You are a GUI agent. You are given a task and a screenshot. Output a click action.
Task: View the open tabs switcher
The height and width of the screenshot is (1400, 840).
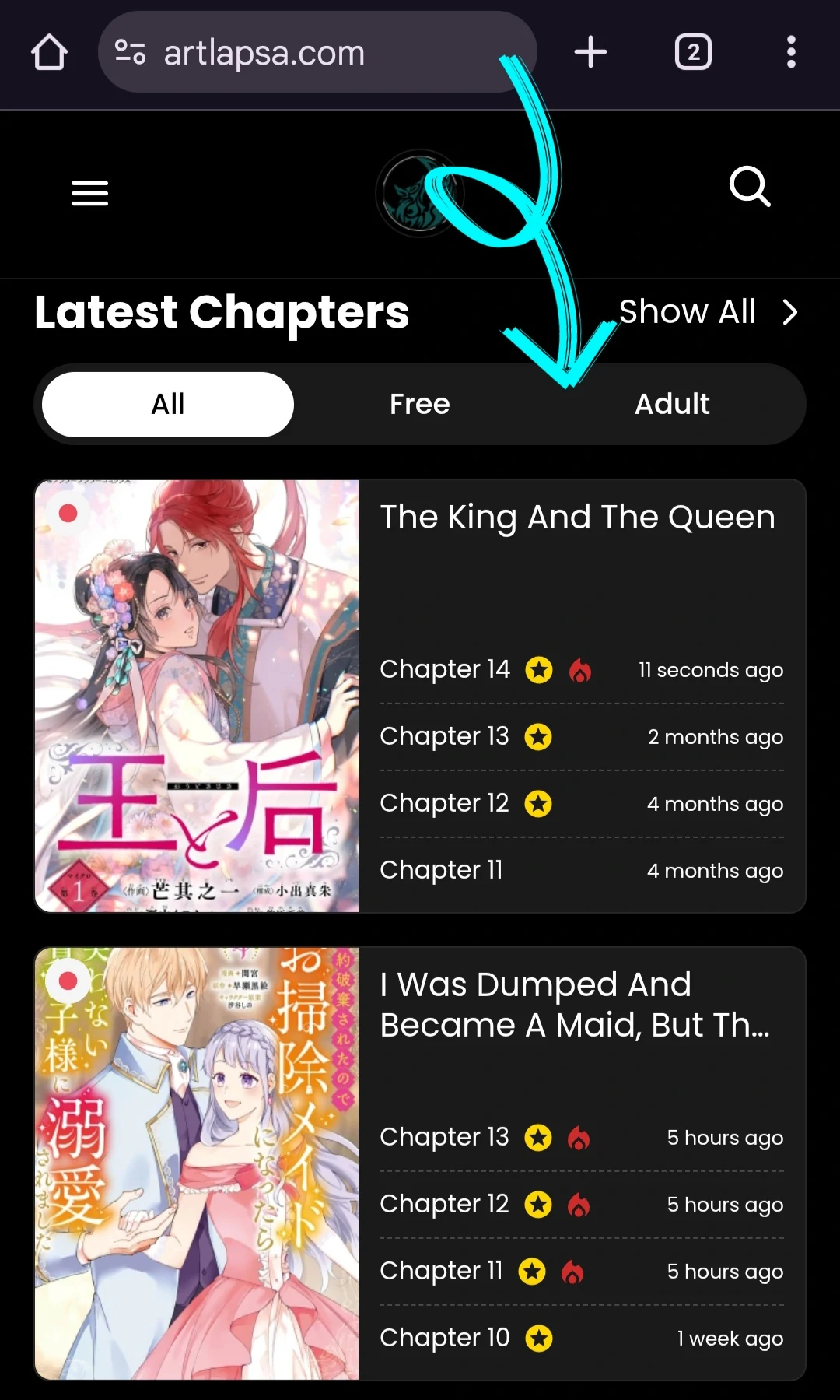pyautogui.click(x=692, y=53)
